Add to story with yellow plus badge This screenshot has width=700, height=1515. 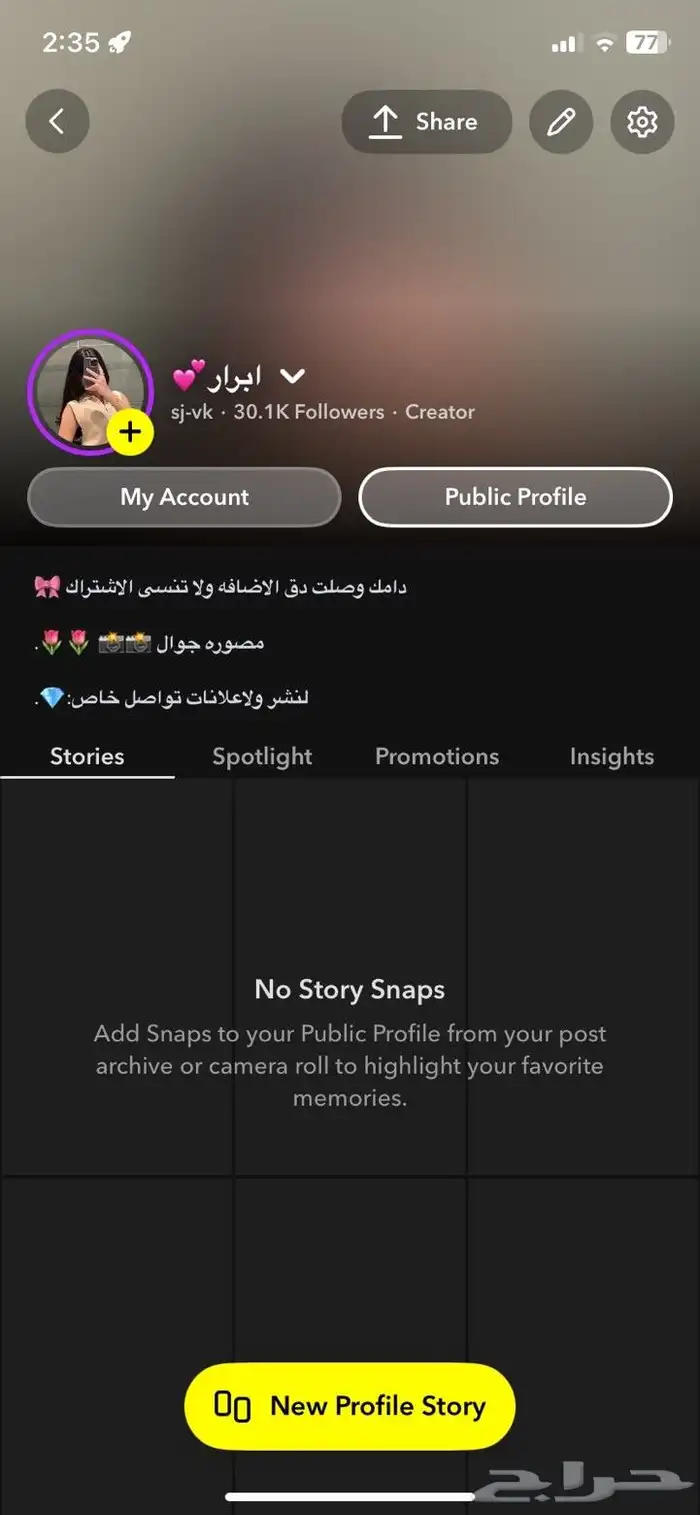point(130,433)
